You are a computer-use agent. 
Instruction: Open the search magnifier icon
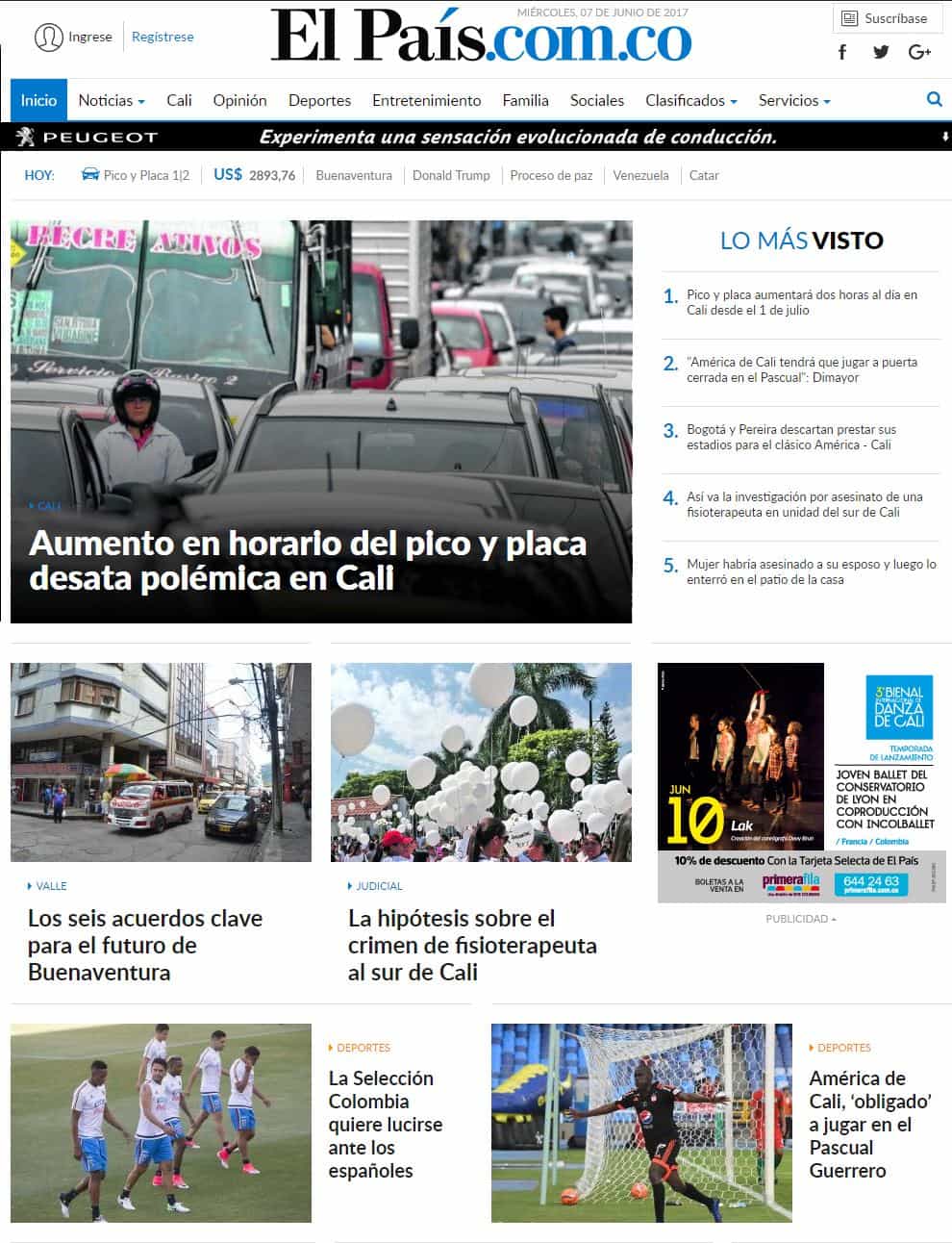pos(934,99)
